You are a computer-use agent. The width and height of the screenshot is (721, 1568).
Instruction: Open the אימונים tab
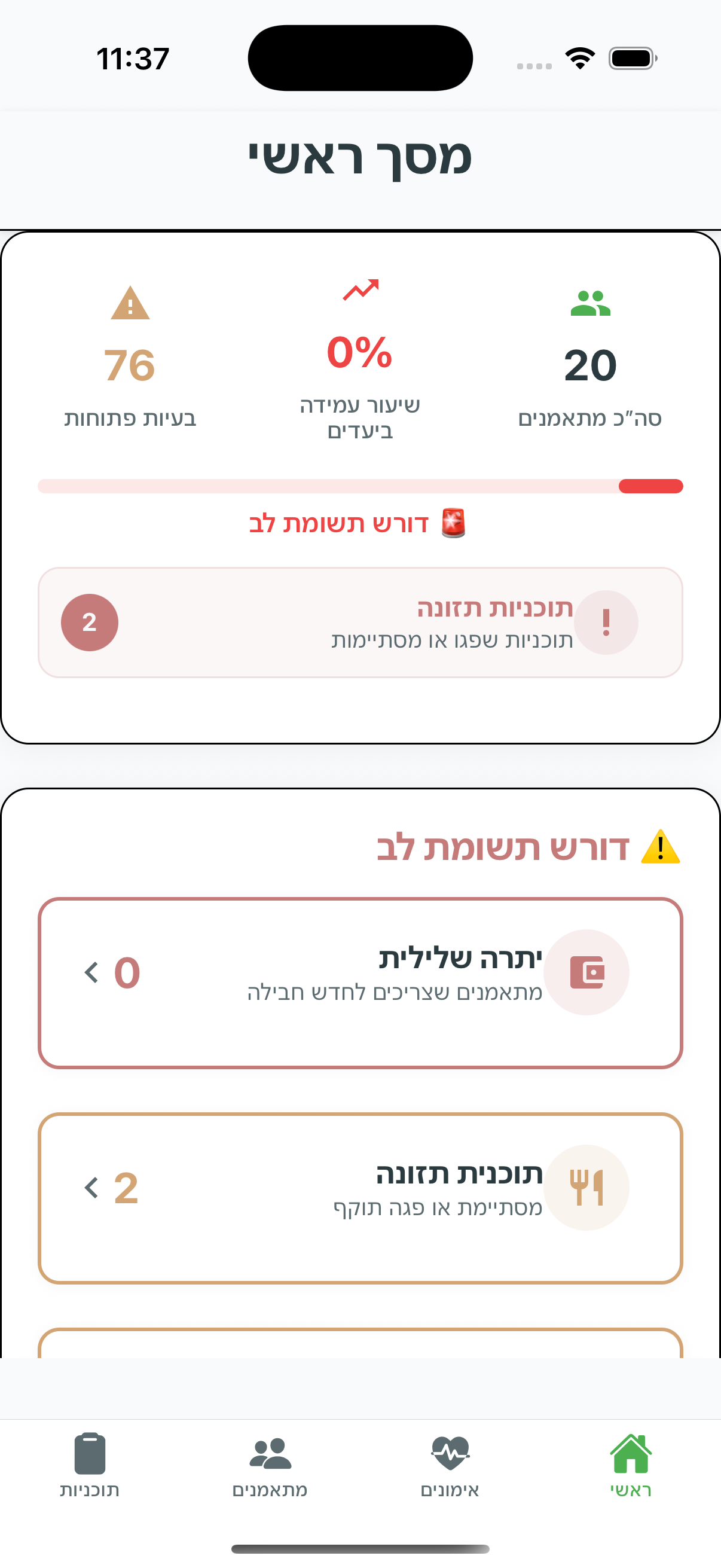[x=450, y=1466]
